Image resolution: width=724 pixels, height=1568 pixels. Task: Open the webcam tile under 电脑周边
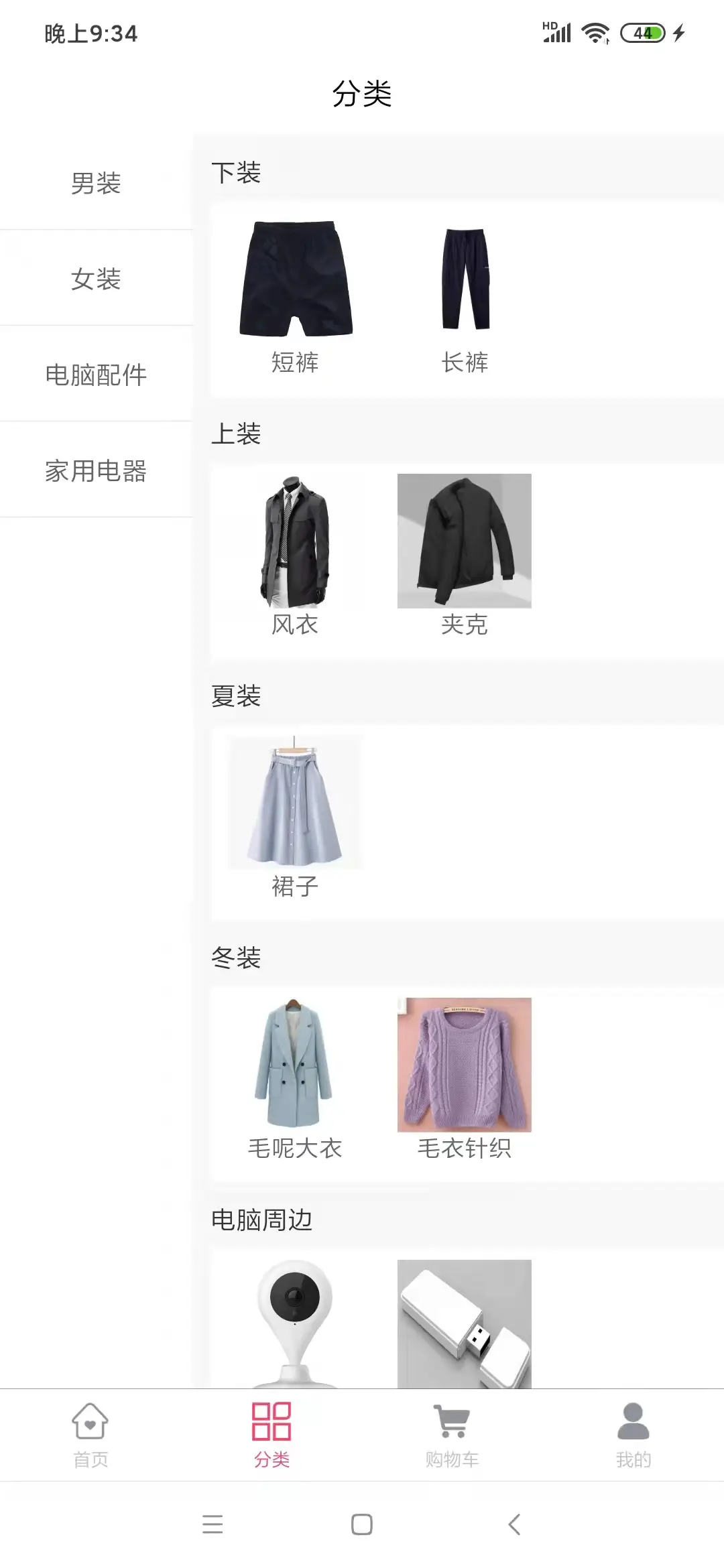295,1323
